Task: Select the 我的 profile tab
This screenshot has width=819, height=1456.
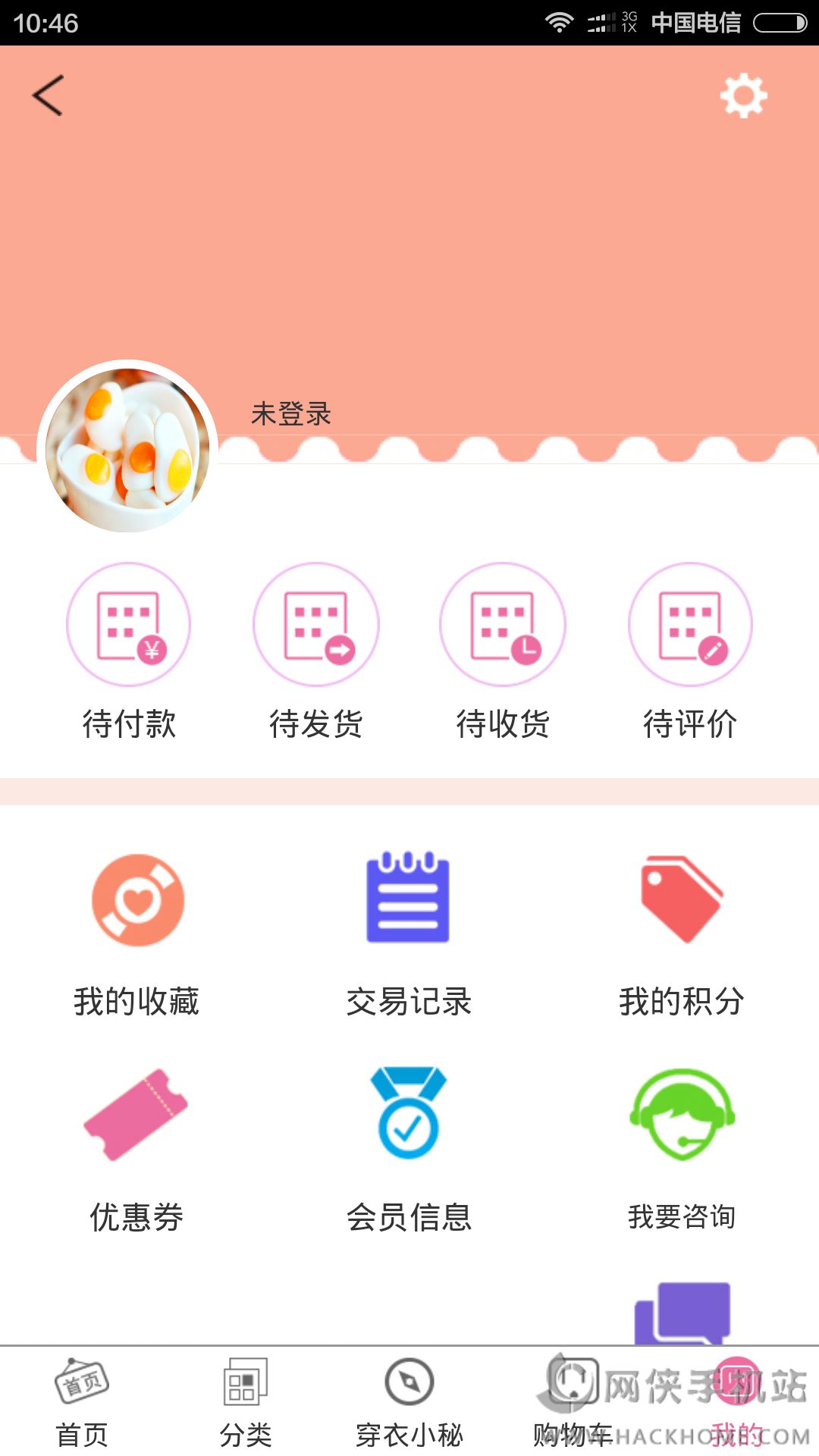Action: 737,1403
